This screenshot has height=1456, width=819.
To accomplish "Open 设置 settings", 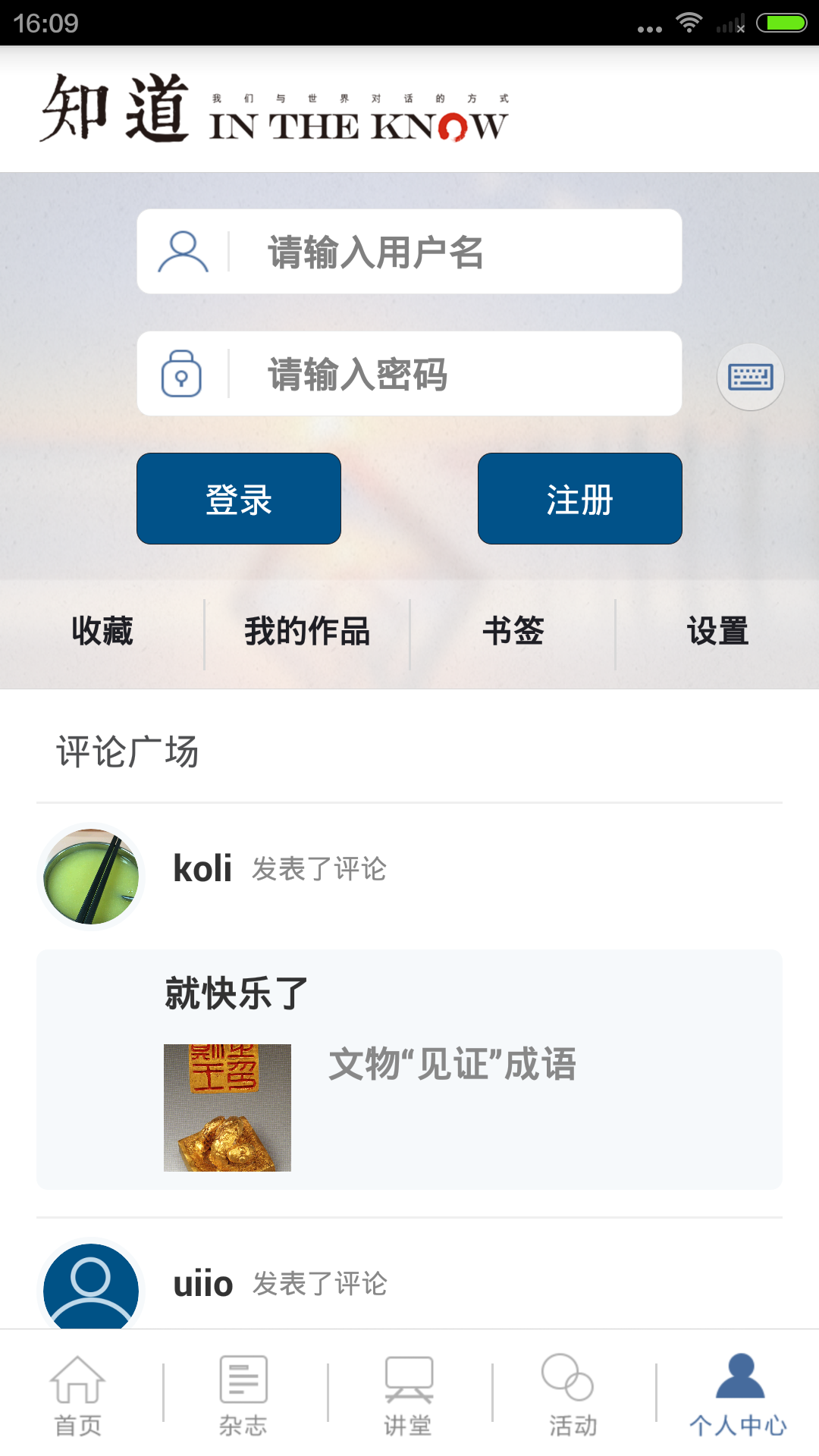I will pos(717,632).
